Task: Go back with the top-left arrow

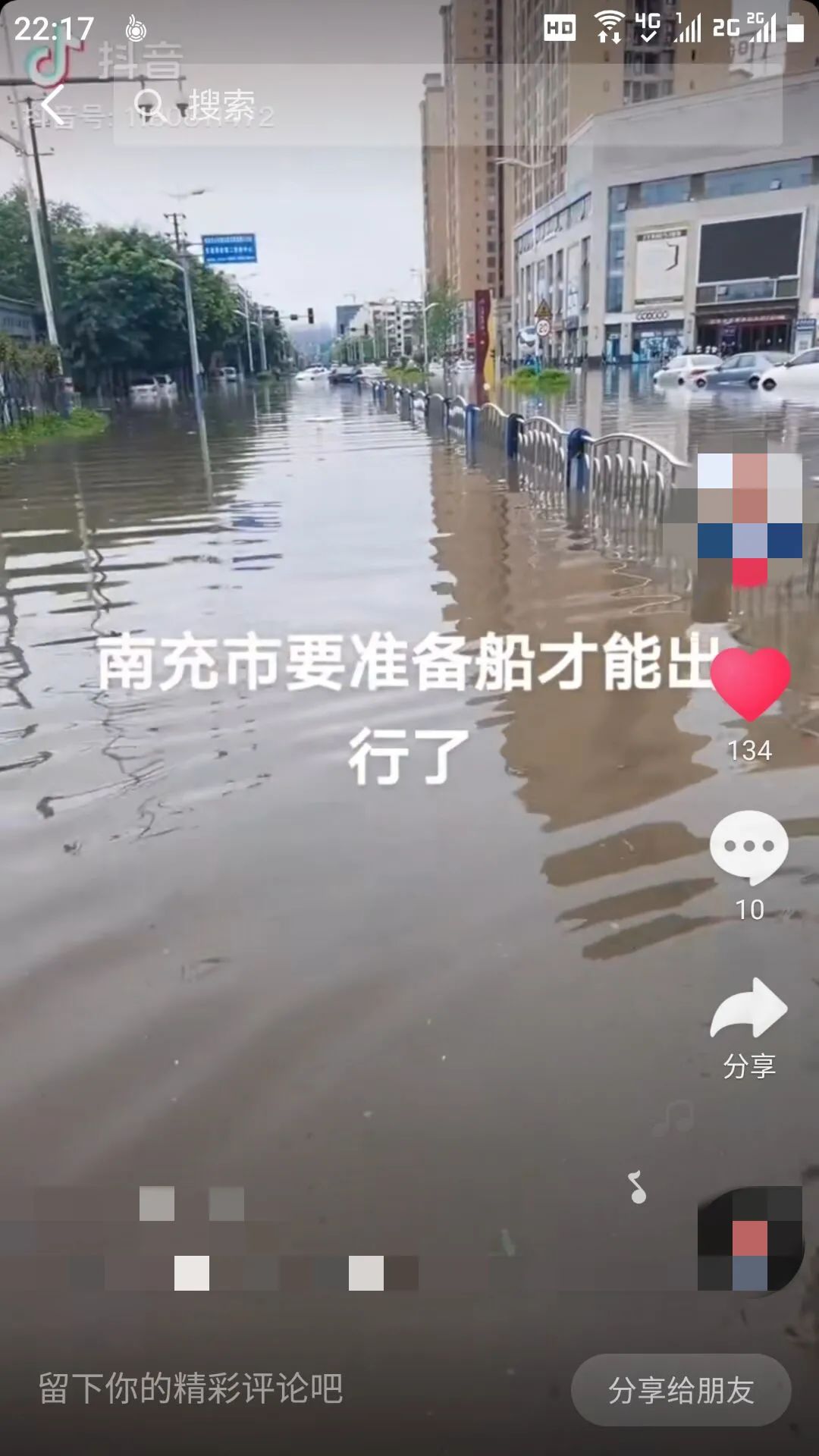Action: [x=52, y=105]
